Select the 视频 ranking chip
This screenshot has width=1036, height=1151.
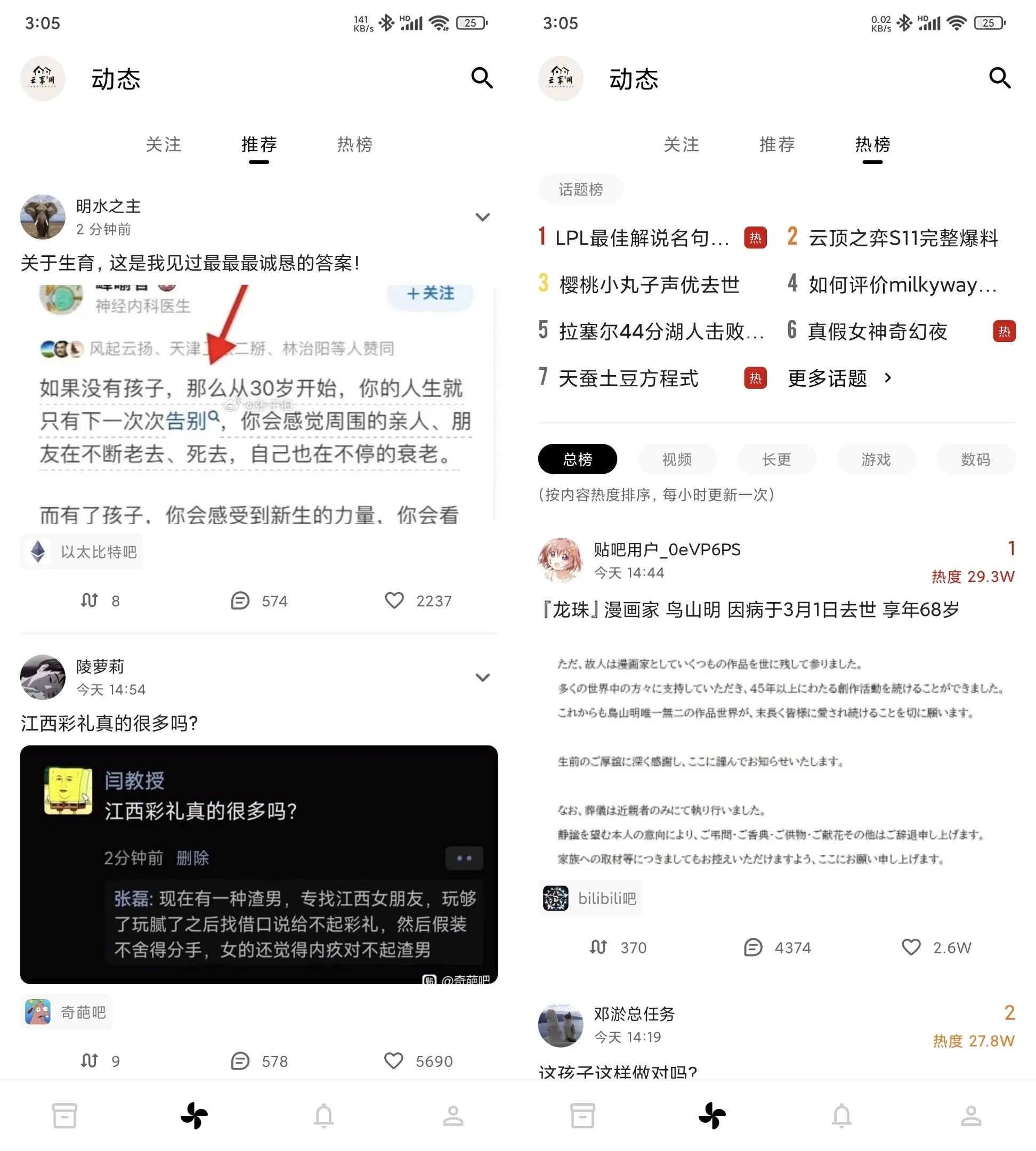[x=677, y=459]
